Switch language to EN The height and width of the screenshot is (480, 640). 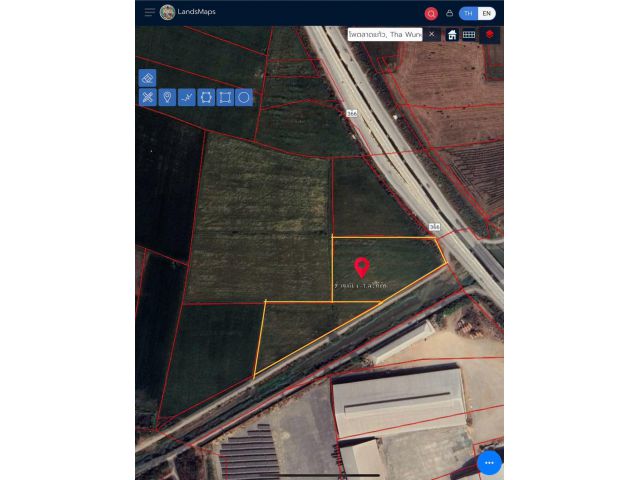pos(486,13)
